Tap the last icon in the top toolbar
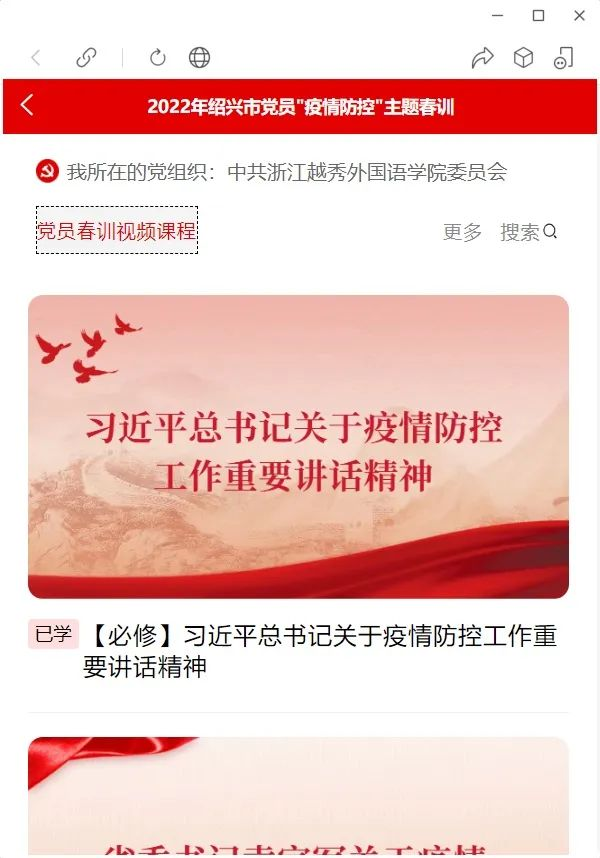The width and height of the screenshot is (600, 858). tap(563, 58)
